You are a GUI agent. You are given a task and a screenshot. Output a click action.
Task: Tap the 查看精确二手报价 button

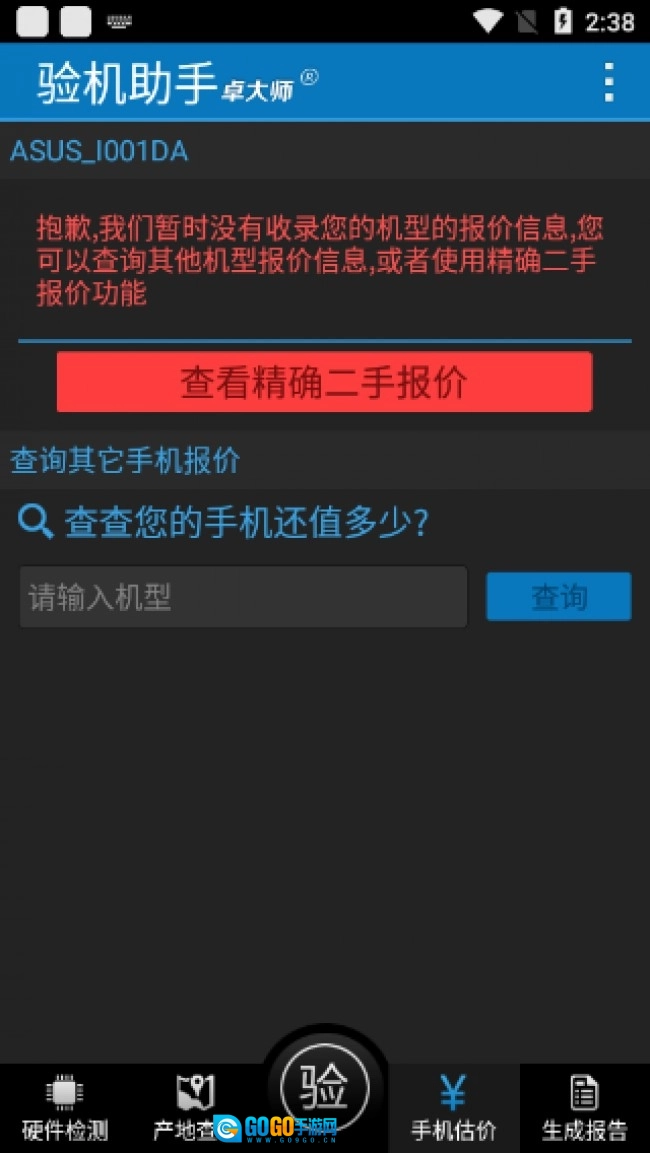click(324, 382)
